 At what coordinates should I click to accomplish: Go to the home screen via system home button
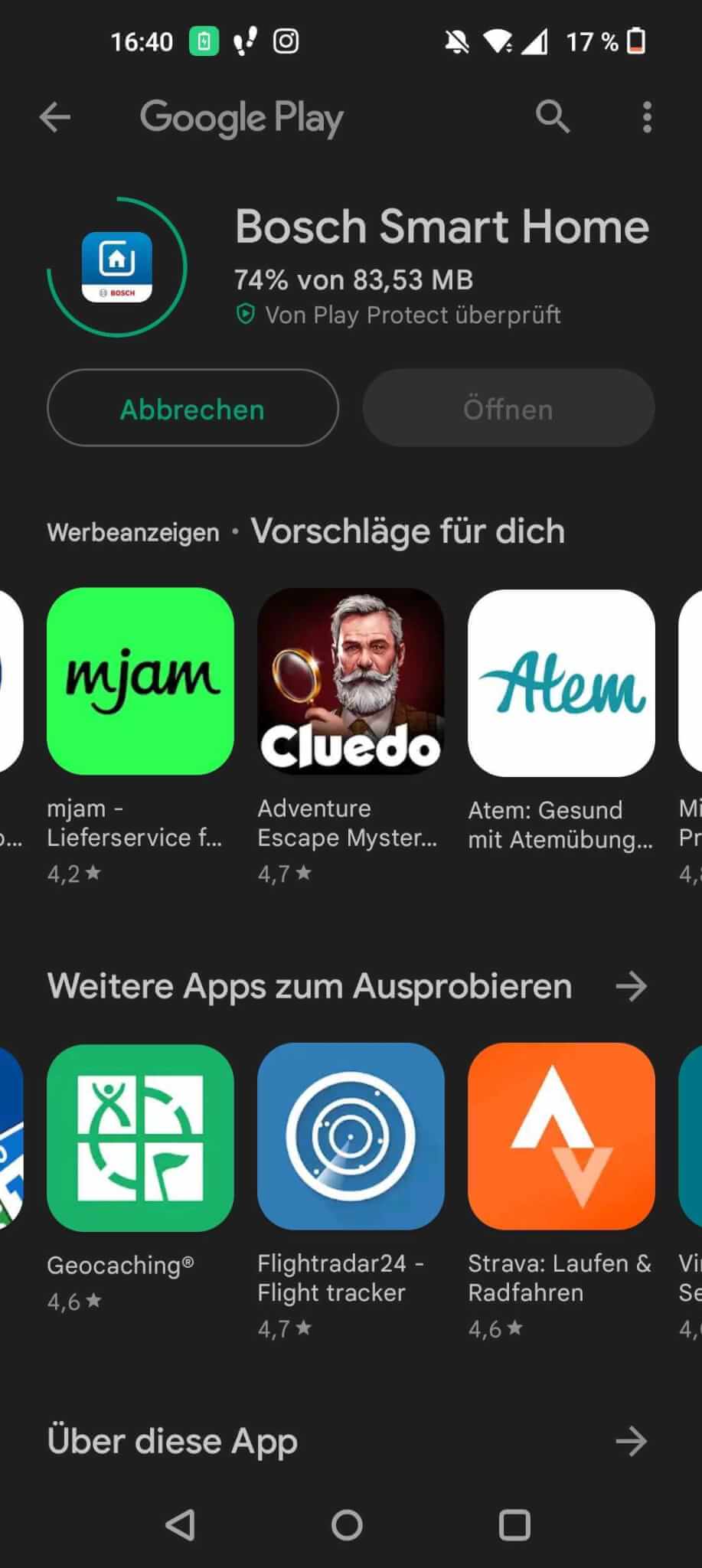pyautogui.click(x=347, y=1525)
